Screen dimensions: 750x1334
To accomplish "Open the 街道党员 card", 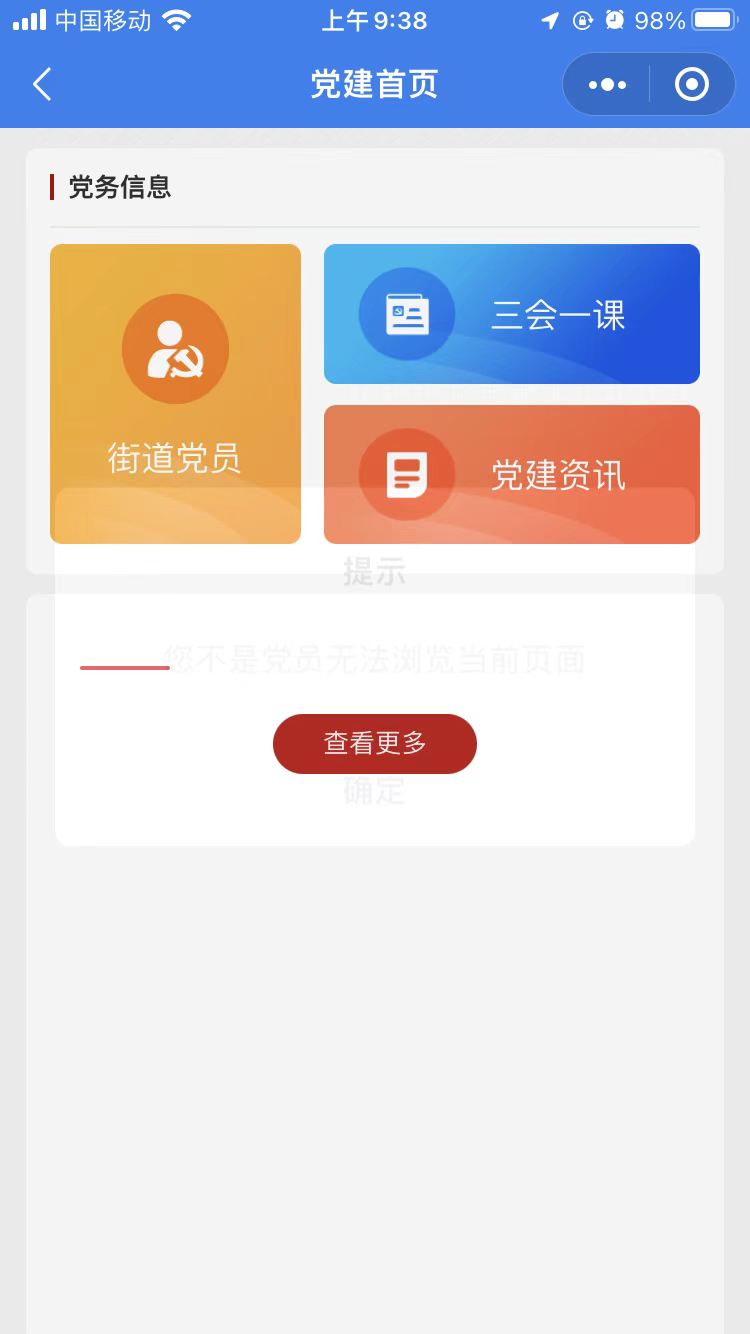I will [175, 394].
